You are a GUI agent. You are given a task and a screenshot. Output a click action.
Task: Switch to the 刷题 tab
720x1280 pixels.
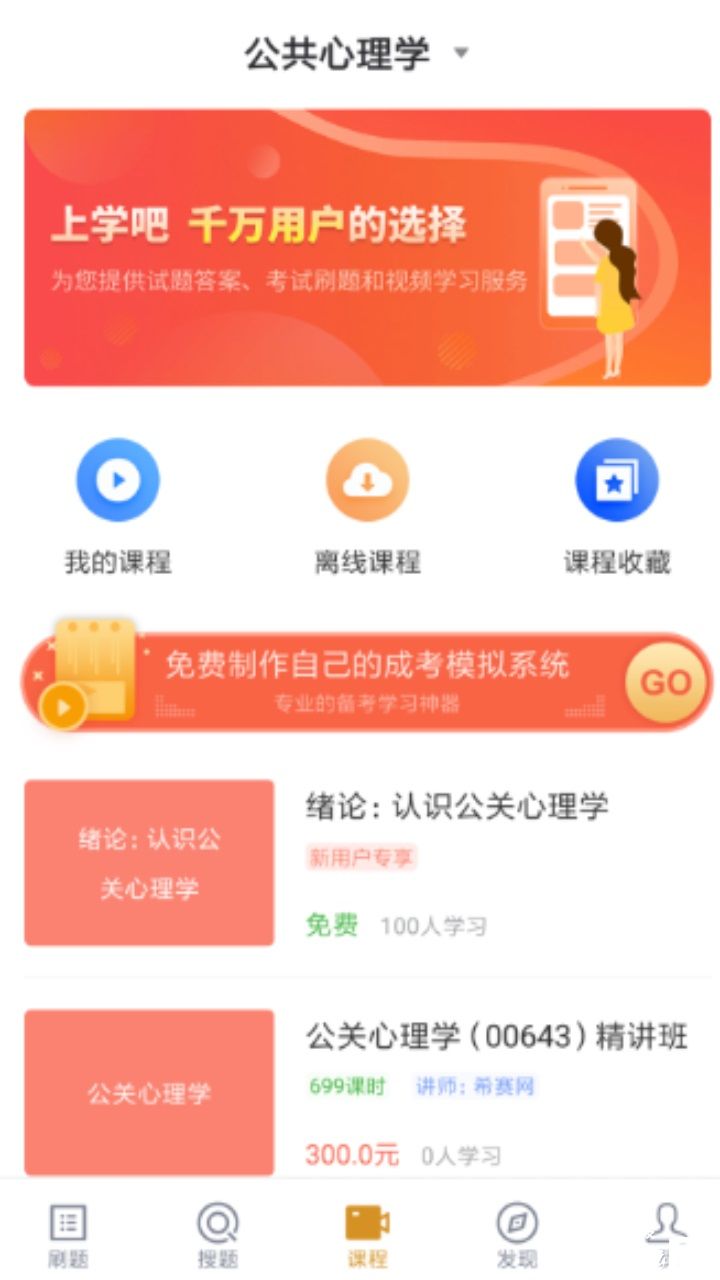68,1235
